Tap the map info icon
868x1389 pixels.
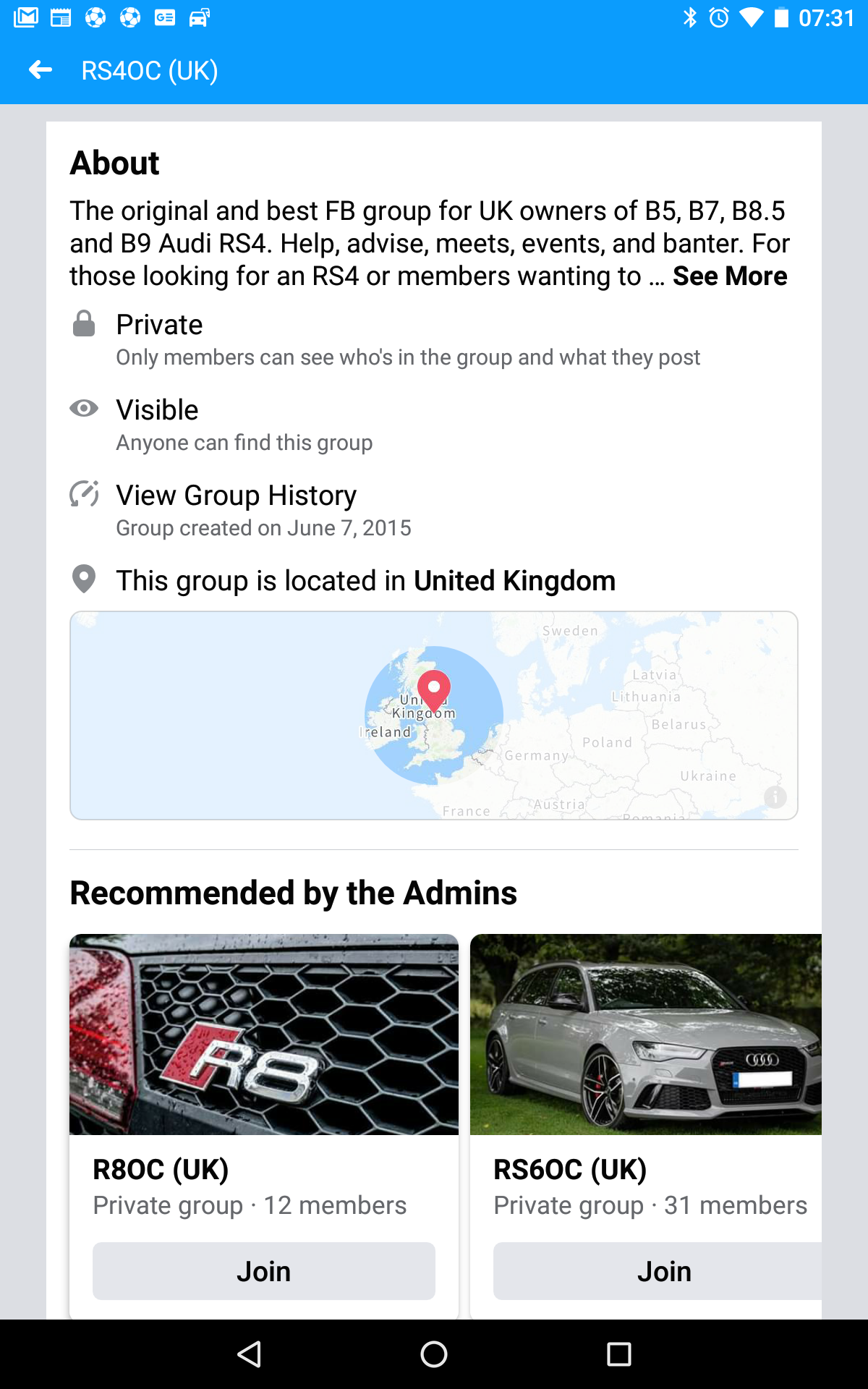(775, 797)
